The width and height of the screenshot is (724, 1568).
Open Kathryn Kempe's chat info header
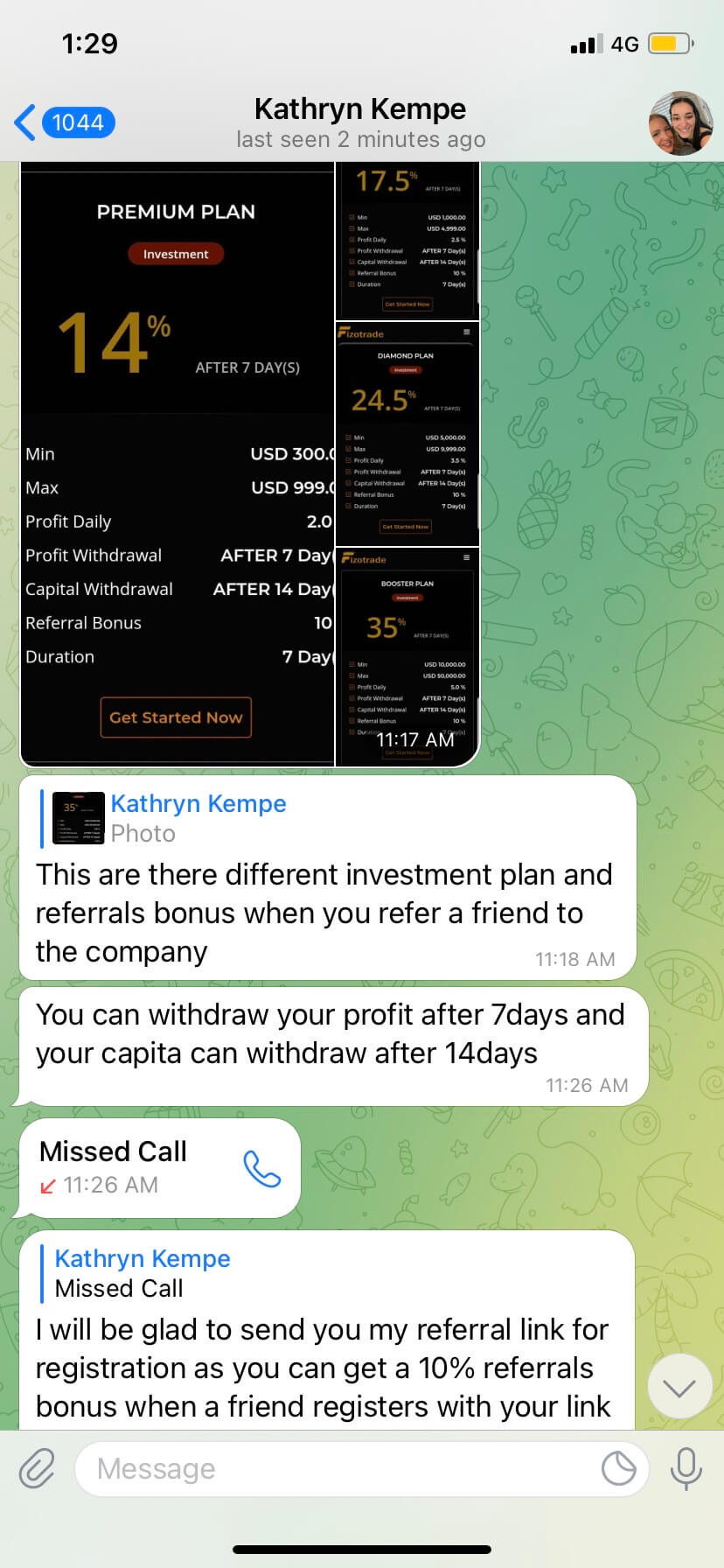click(x=360, y=122)
